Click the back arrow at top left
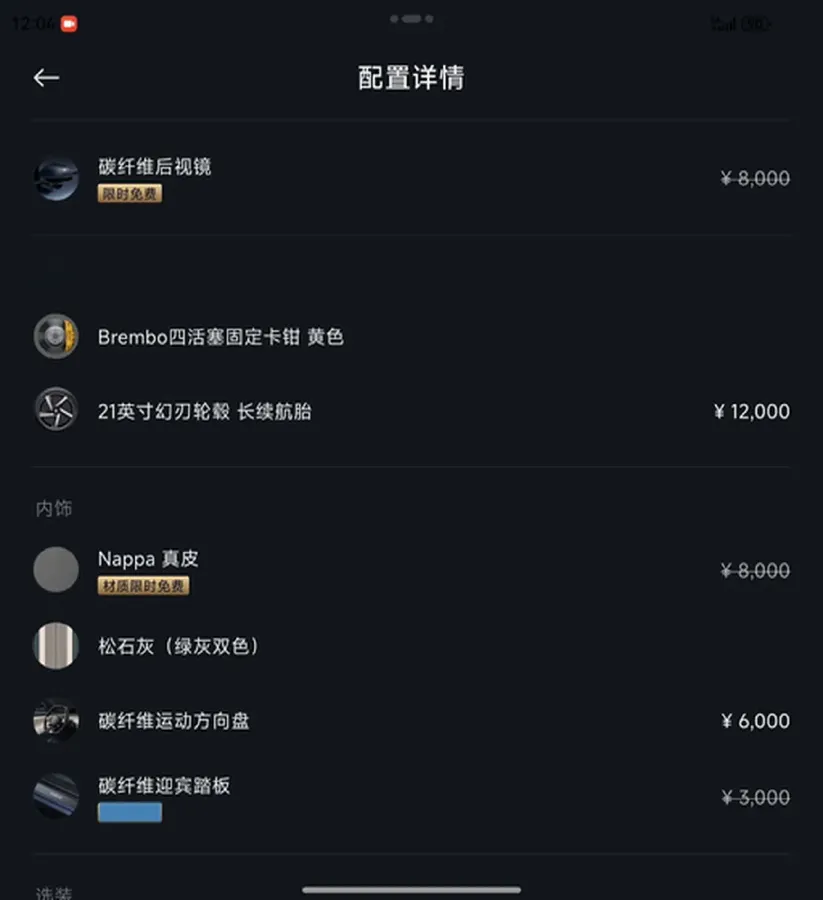This screenshot has width=823, height=900. tap(46, 77)
